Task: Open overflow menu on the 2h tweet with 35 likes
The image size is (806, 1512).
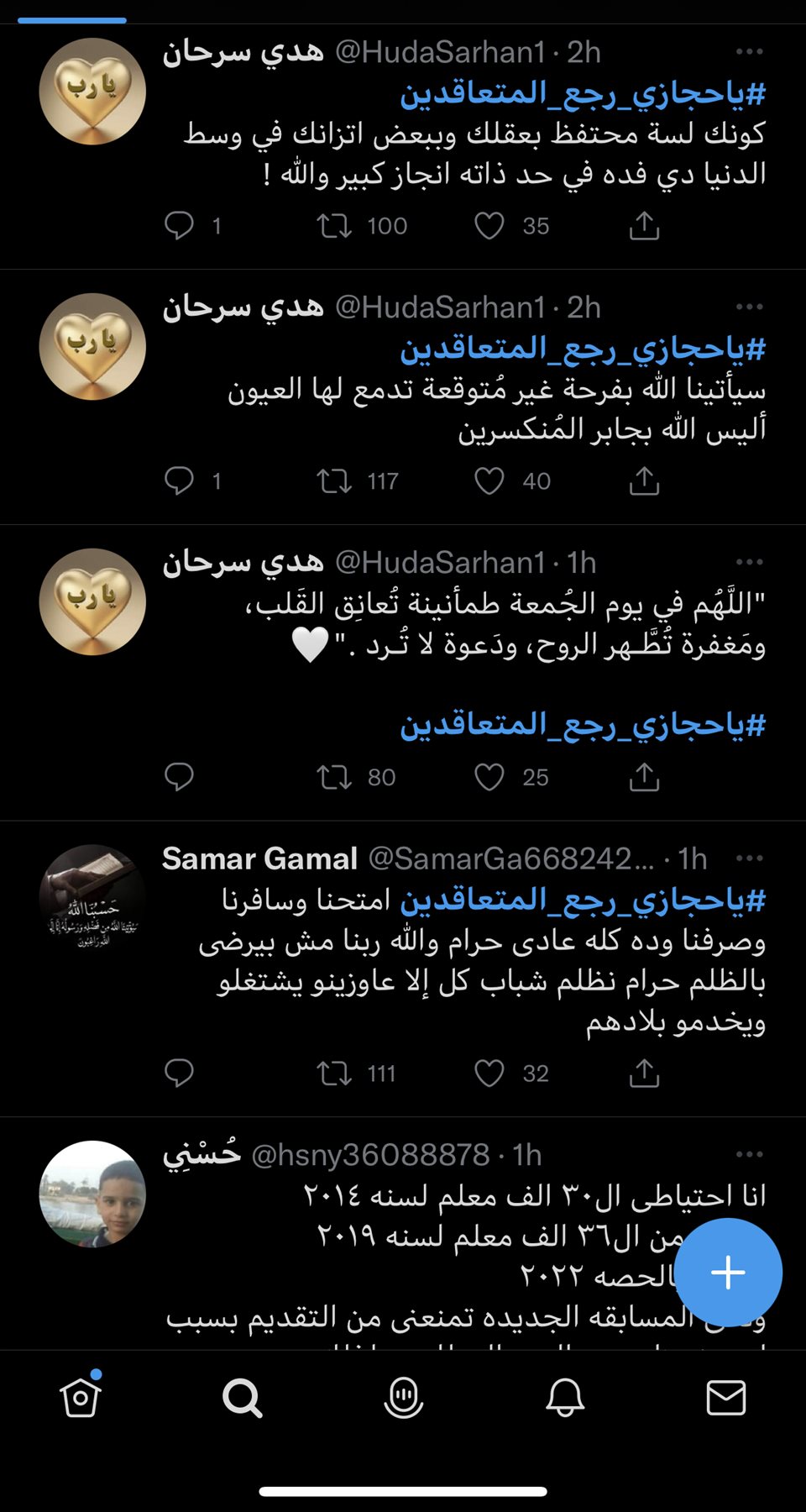Action: [x=749, y=52]
